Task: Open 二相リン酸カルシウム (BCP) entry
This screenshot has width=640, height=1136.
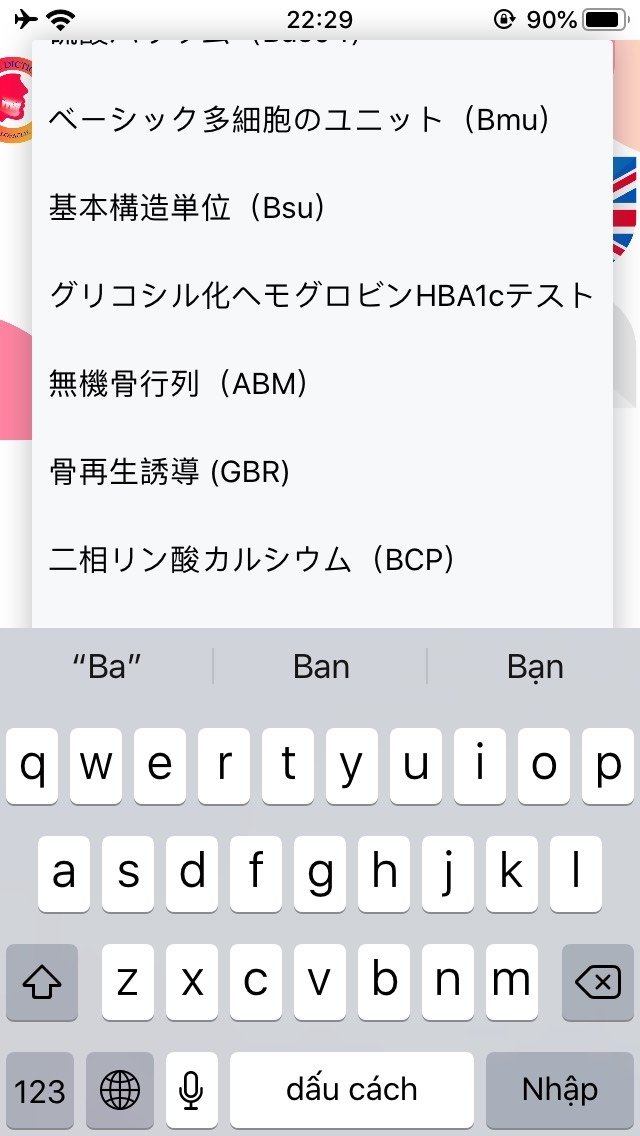Action: coord(252,559)
